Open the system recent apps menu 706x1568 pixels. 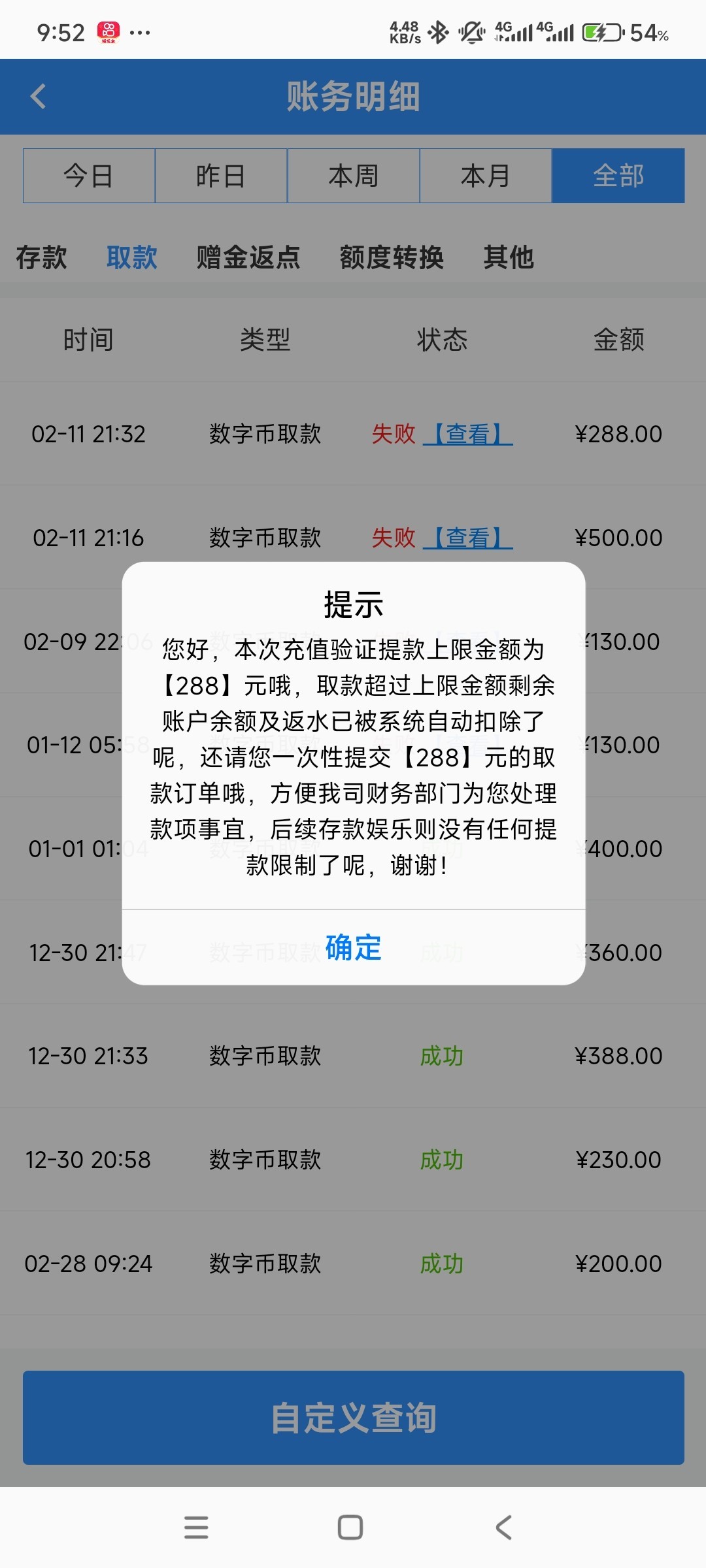196,1527
